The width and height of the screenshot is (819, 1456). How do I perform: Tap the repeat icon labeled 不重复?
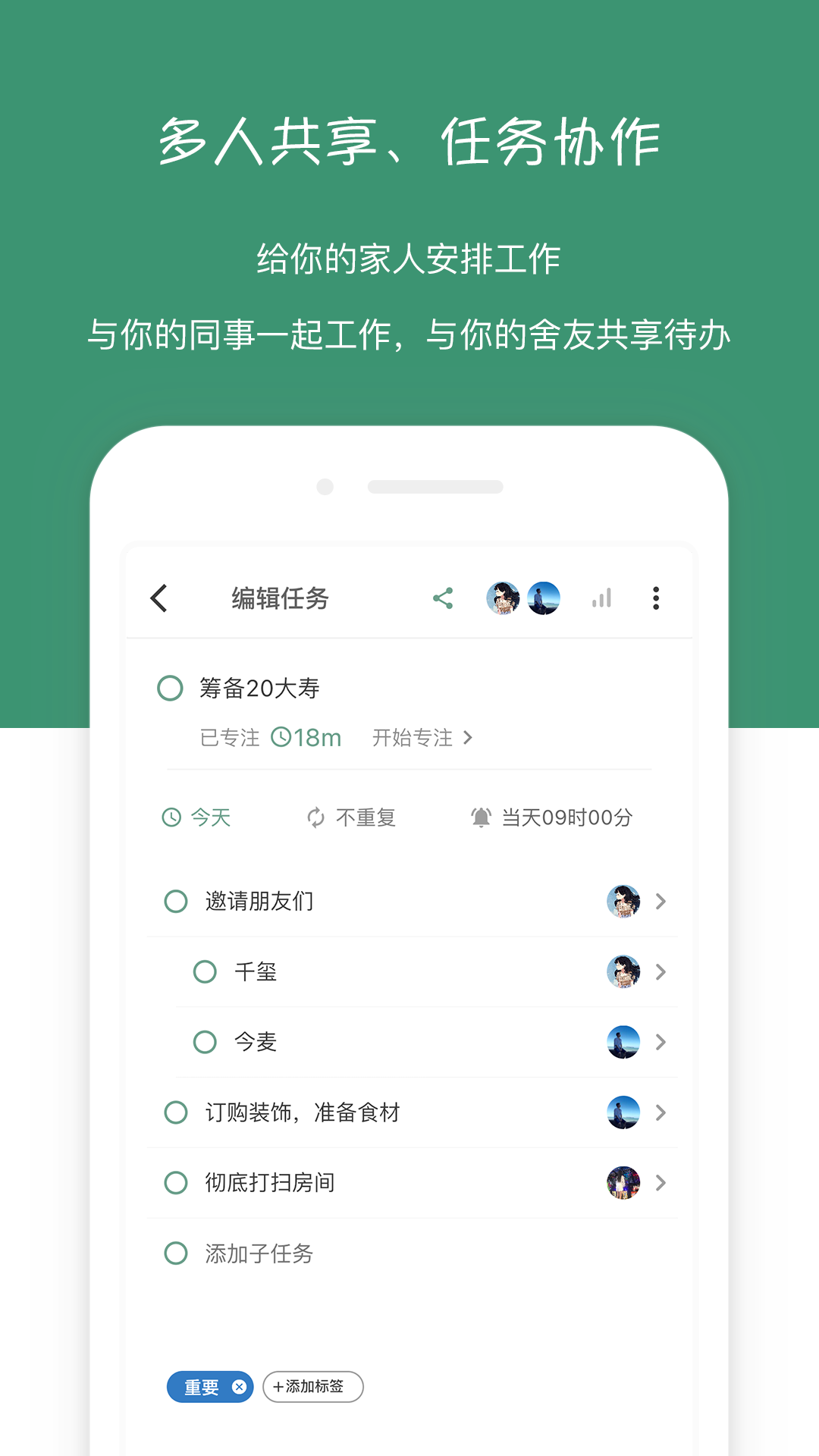[316, 817]
